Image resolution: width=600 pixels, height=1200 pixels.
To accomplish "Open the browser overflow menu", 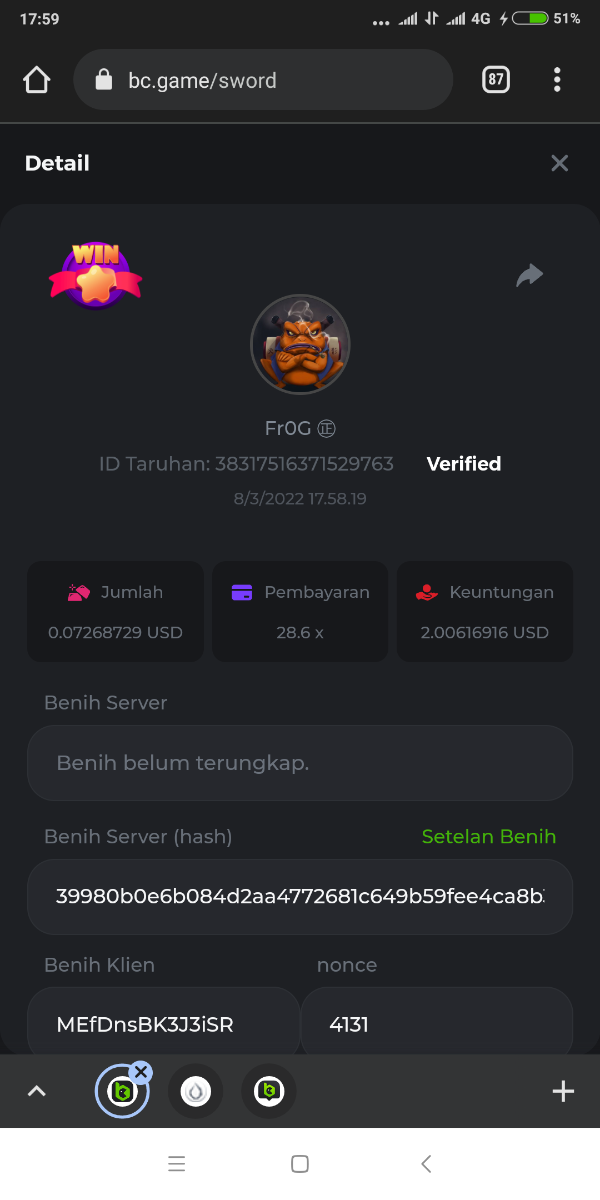I will 557,80.
